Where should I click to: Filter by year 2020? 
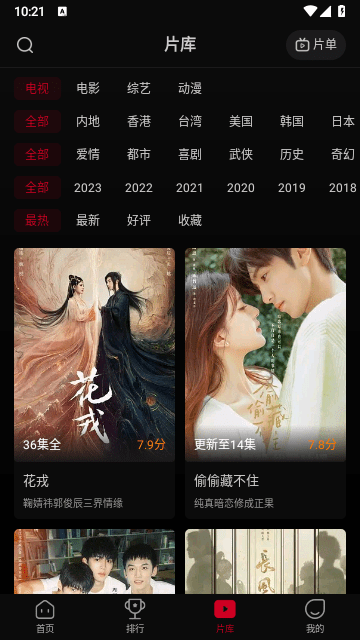pyautogui.click(x=241, y=188)
